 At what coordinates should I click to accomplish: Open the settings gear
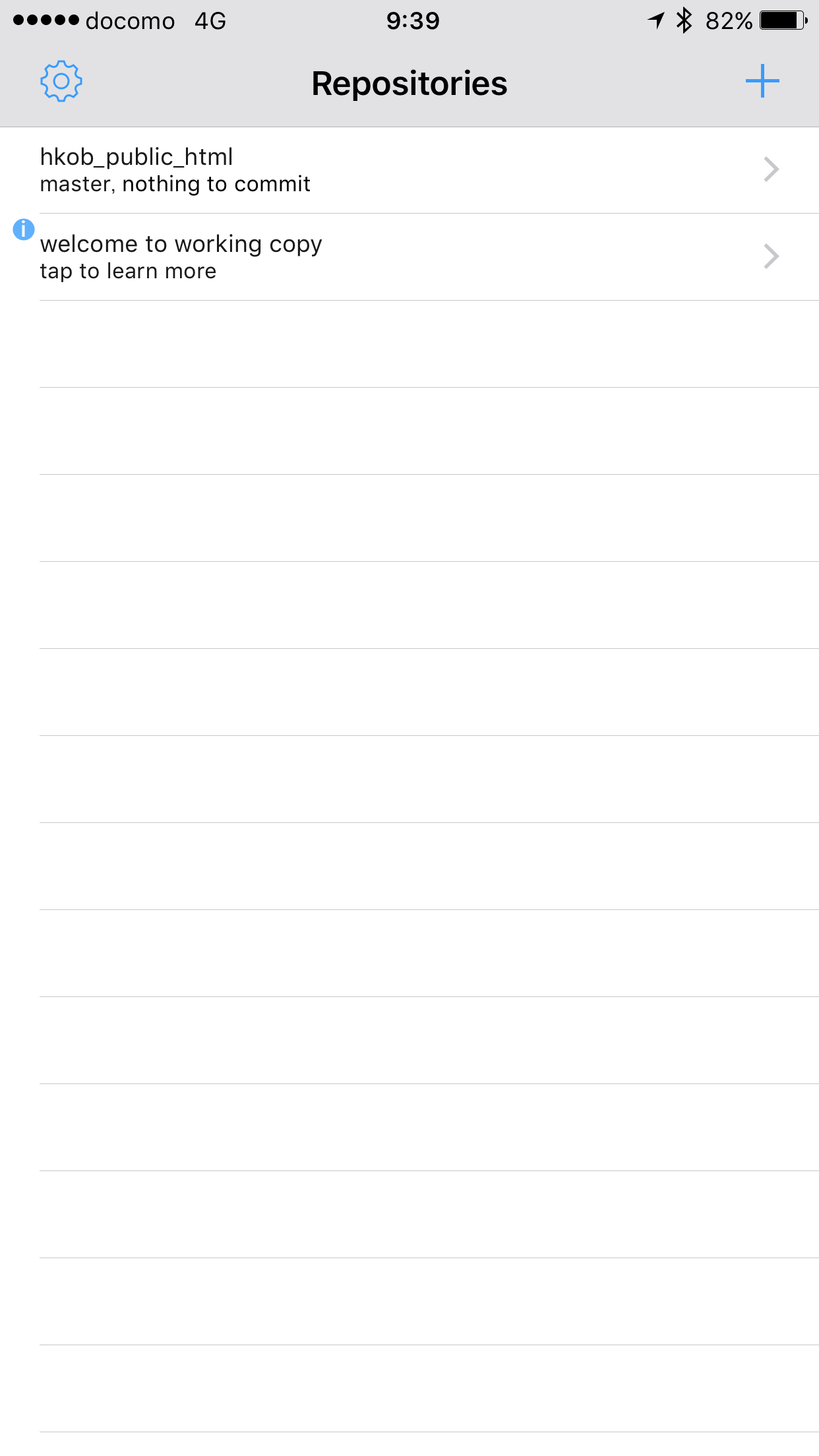click(x=61, y=82)
